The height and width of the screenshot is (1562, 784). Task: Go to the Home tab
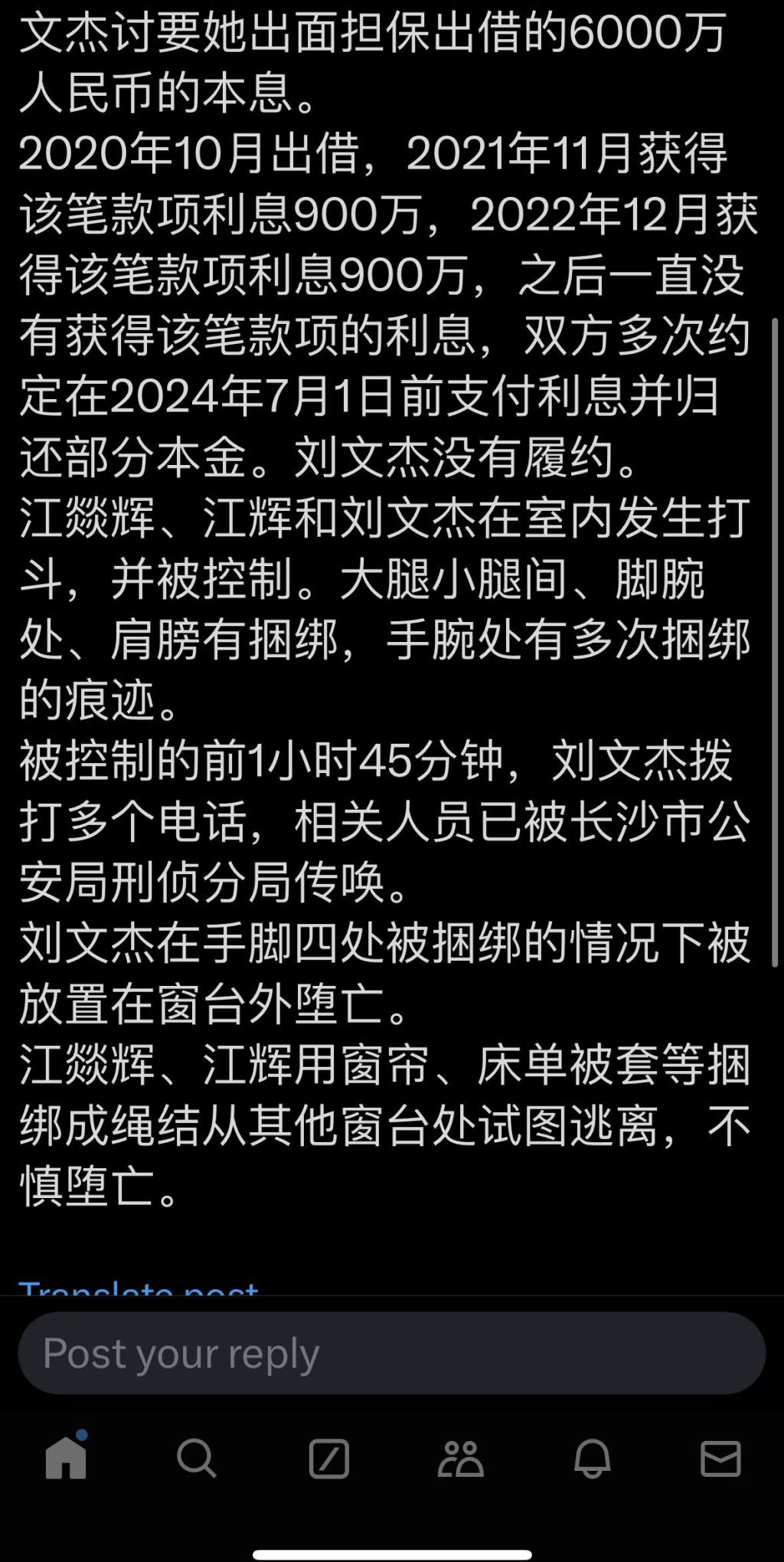pos(66,1457)
